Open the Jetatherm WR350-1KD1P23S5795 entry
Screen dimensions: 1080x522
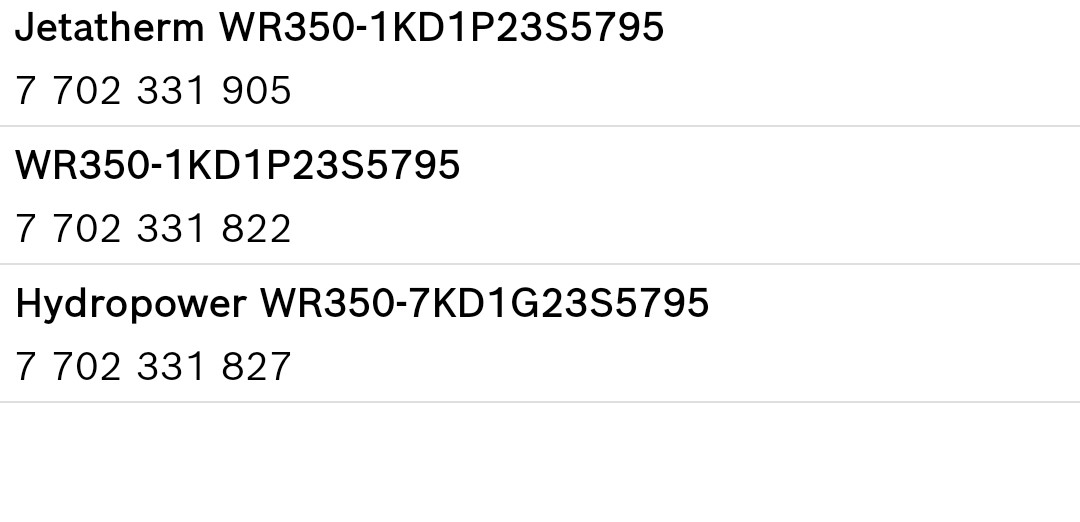(340, 30)
